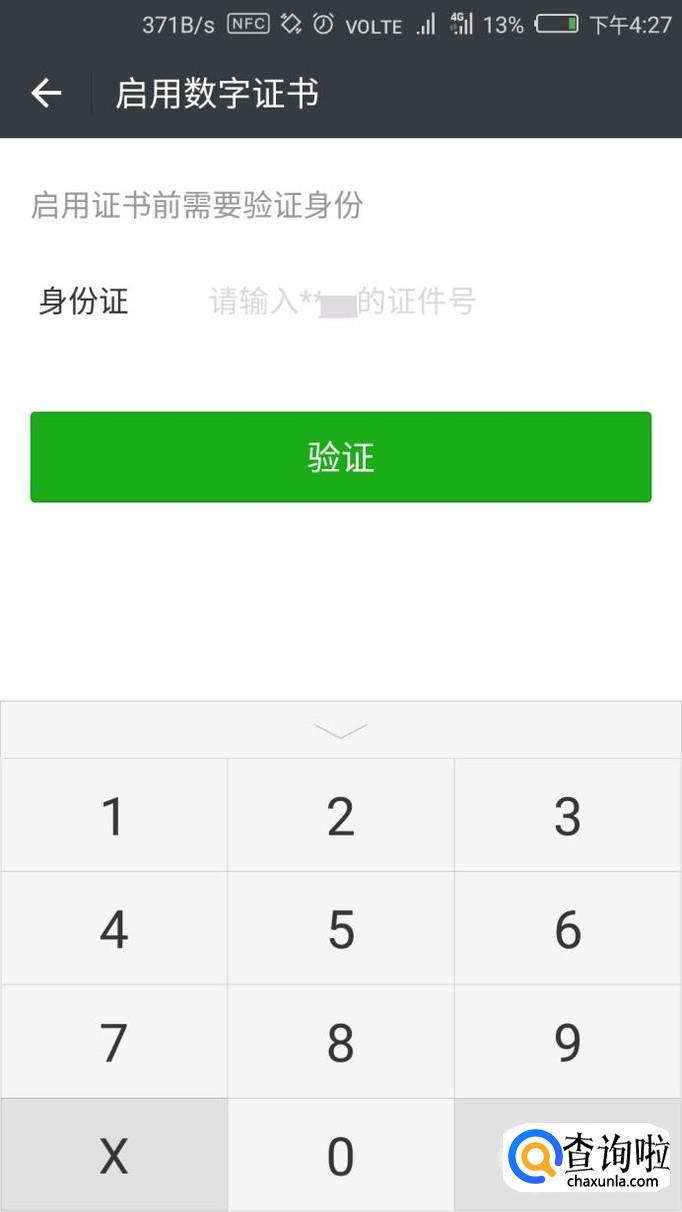The height and width of the screenshot is (1212, 682).
Task: Go back using the arrow icon
Action: coord(46,94)
